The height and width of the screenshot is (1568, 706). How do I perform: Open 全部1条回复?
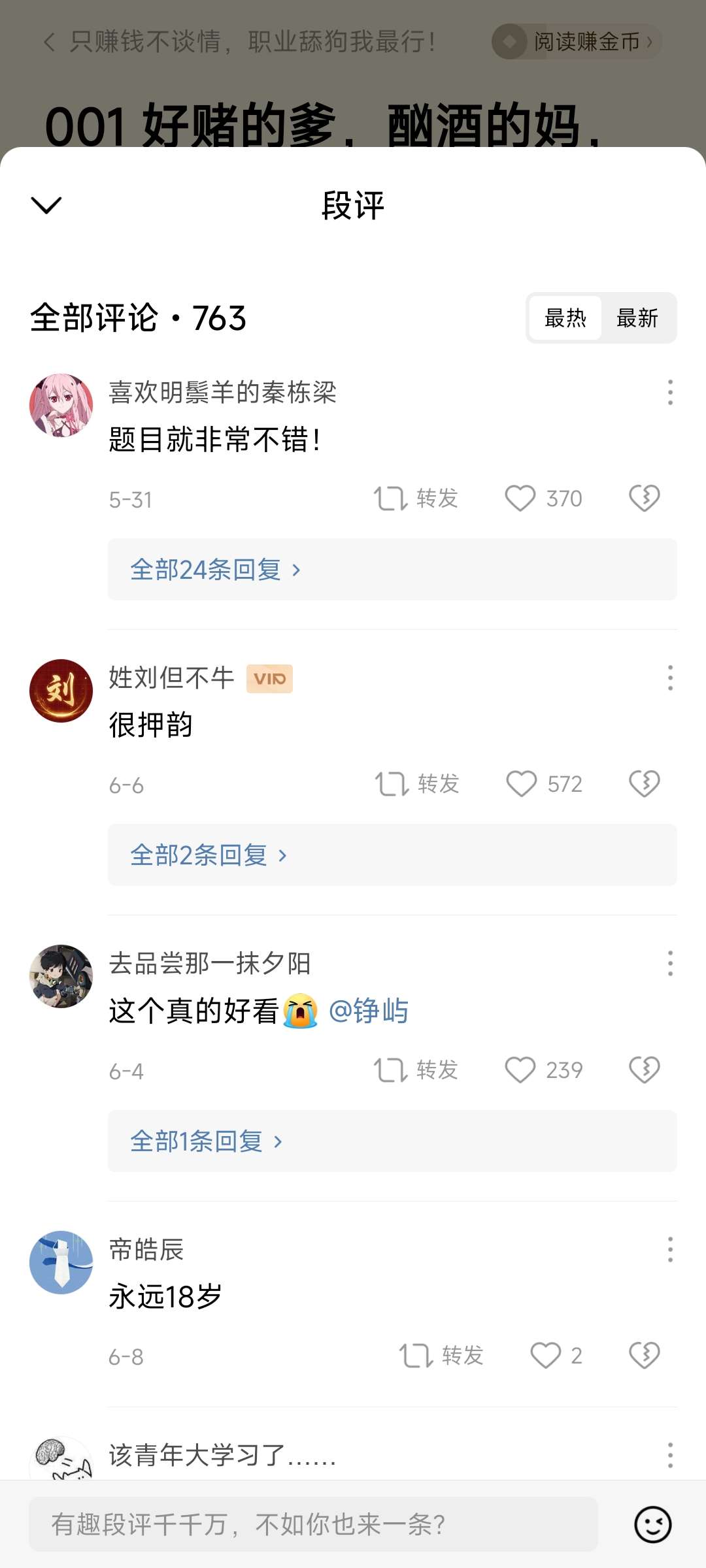coord(207,1141)
